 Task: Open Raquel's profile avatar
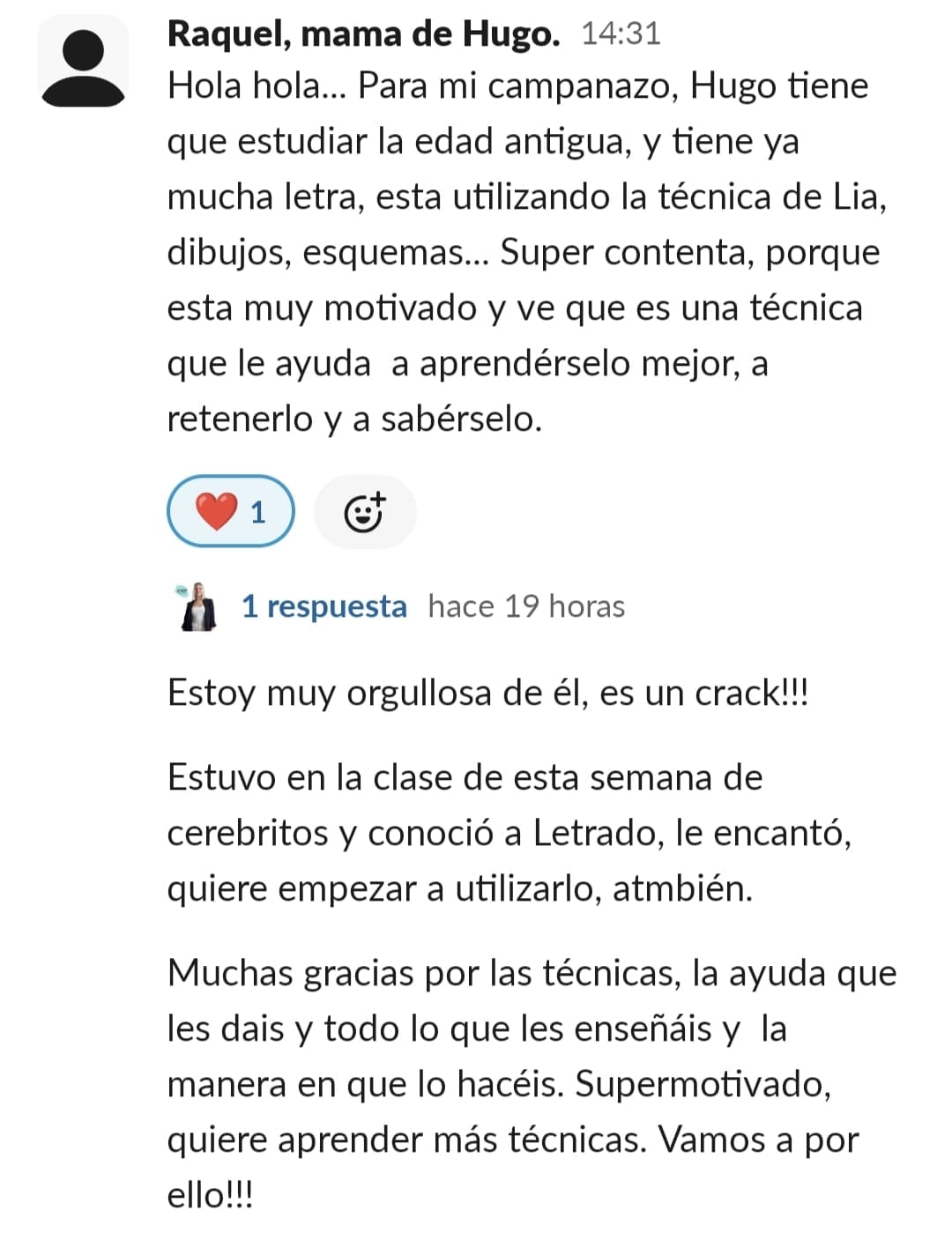coord(83,63)
